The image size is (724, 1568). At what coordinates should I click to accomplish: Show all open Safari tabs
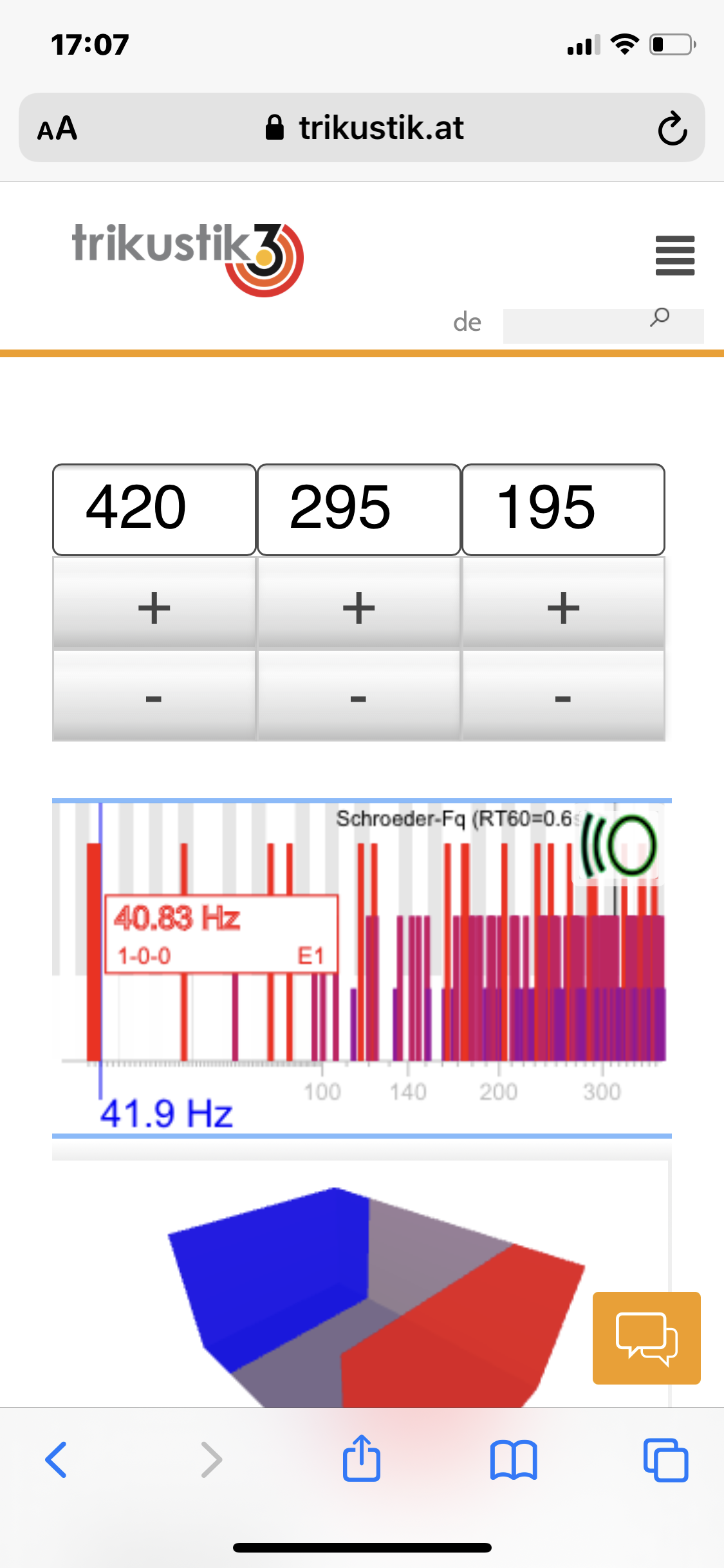(665, 1459)
